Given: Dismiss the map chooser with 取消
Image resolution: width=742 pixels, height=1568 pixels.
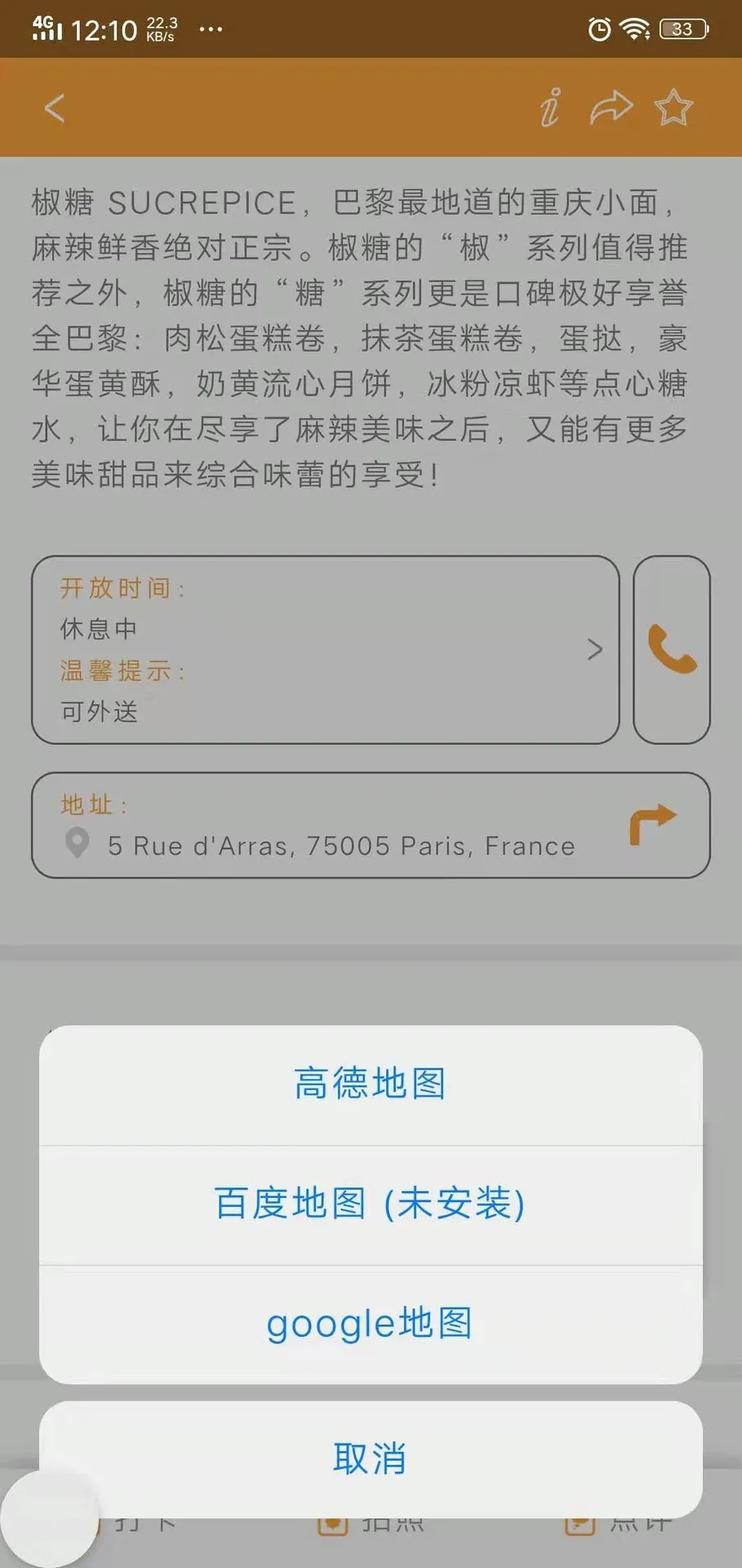Looking at the screenshot, I should tap(371, 1459).
